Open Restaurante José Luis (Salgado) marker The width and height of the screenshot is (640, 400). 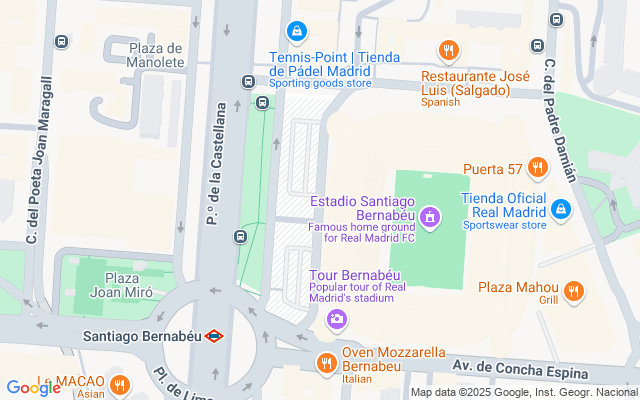[449, 50]
